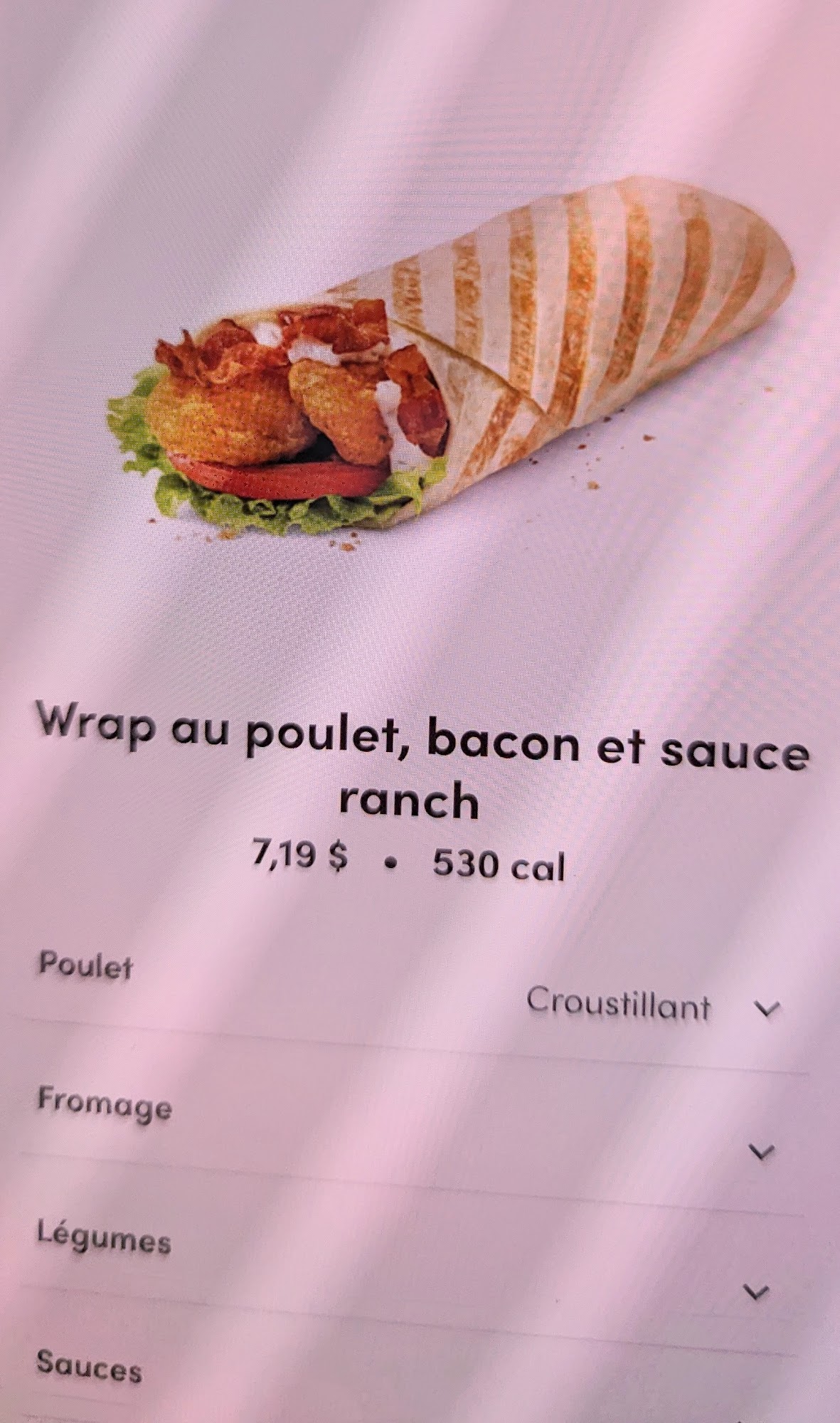Open the Fromage options dropdown
The image size is (840, 1423).
click(x=761, y=1151)
